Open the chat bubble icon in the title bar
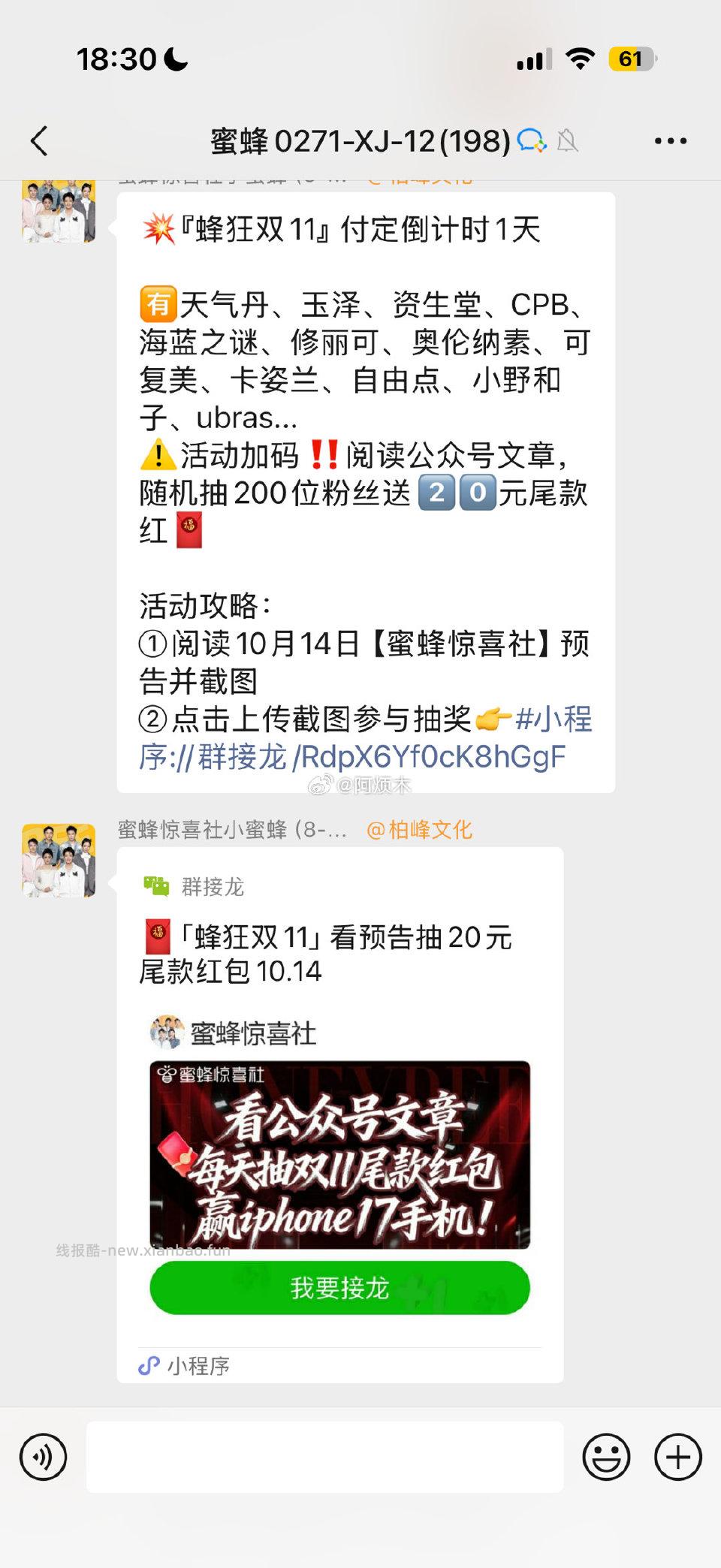 pyautogui.click(x=532, y=140)
